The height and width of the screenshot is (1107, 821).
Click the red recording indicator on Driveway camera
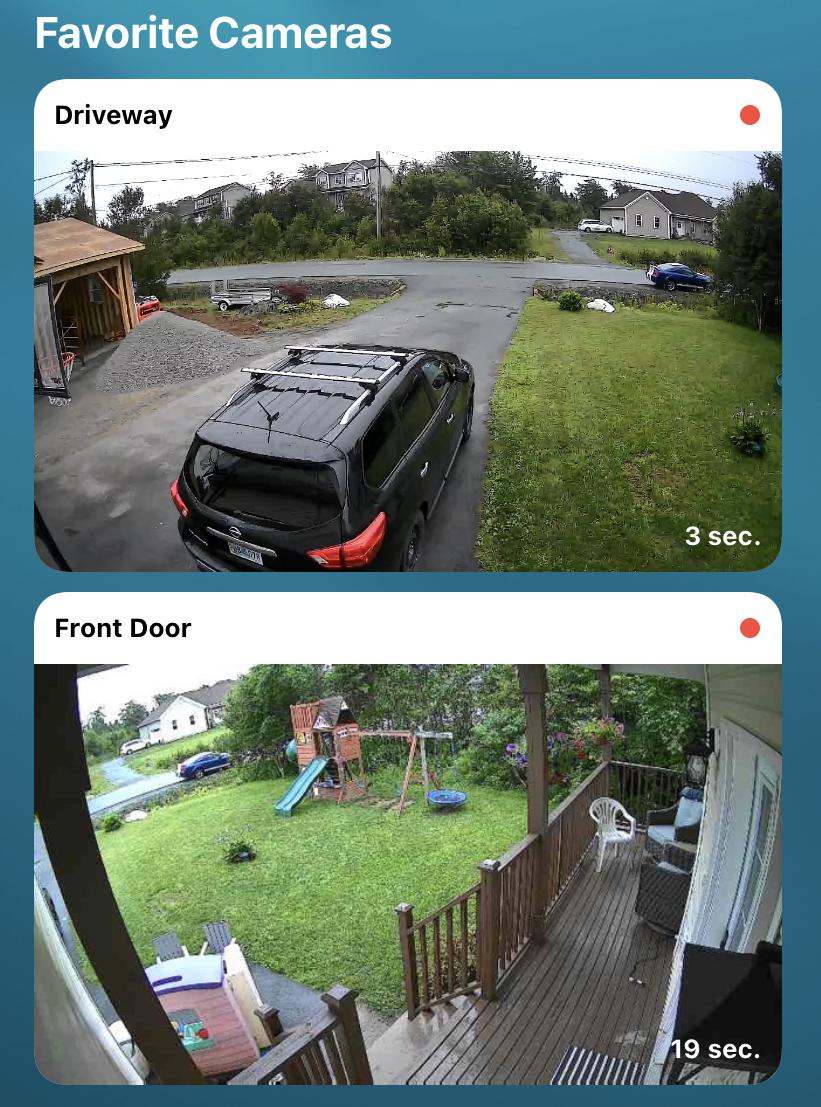[750, 114]
